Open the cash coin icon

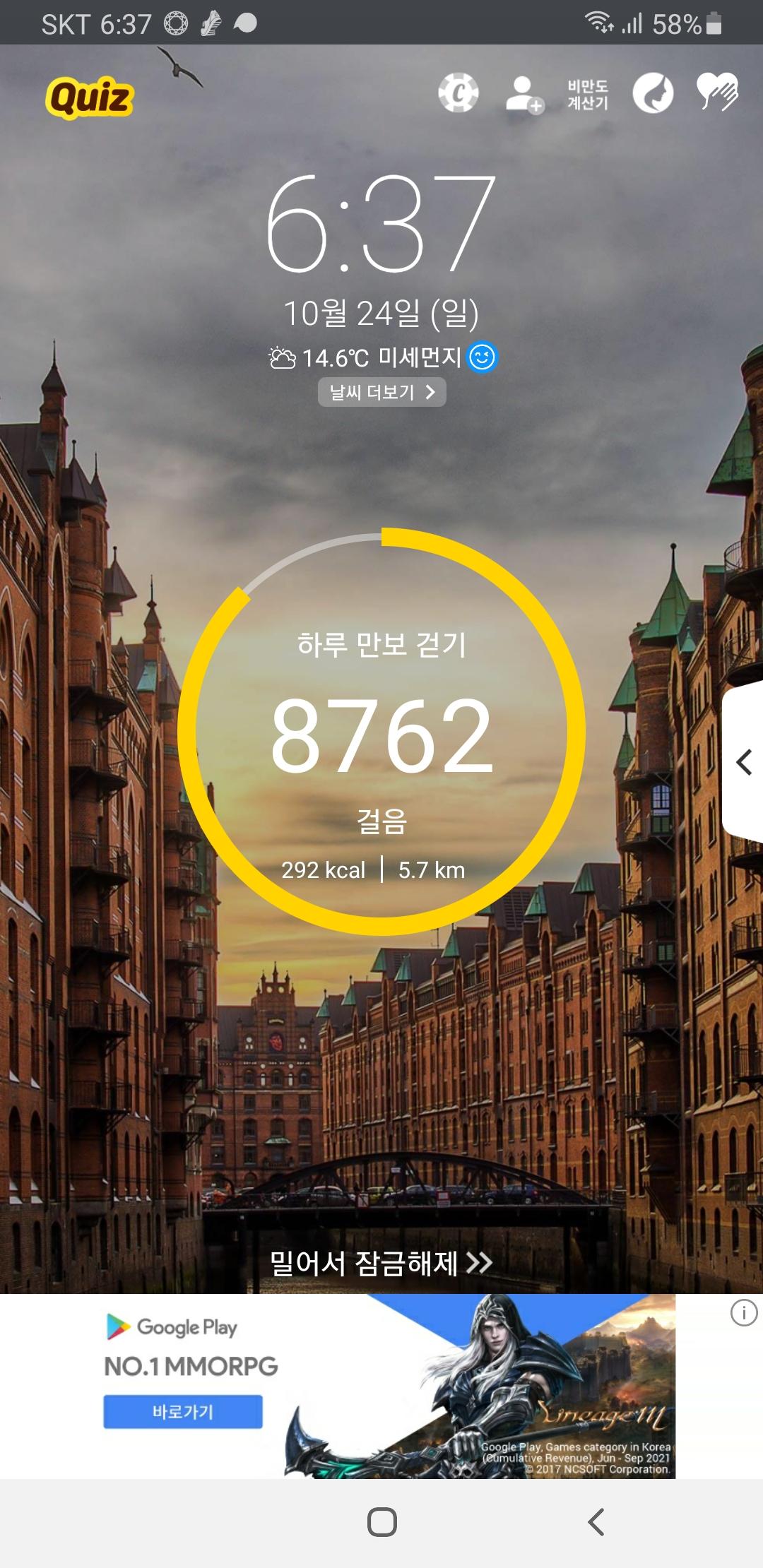coord(458,93)
